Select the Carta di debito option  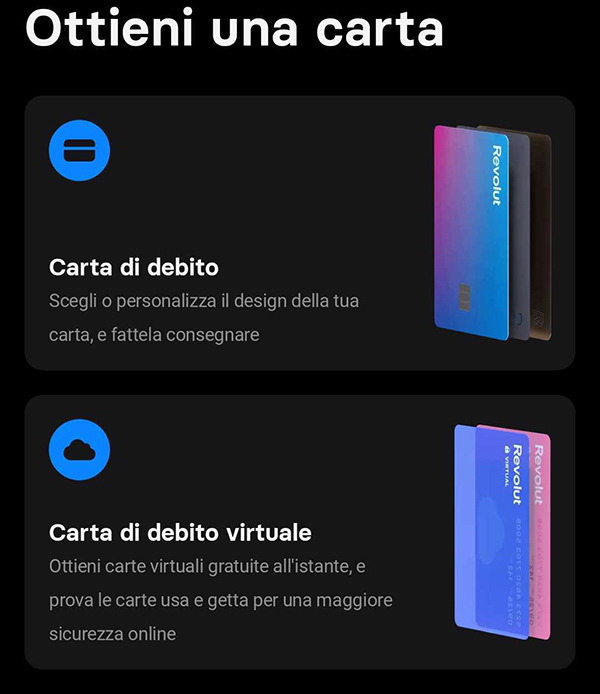(299, 233)
